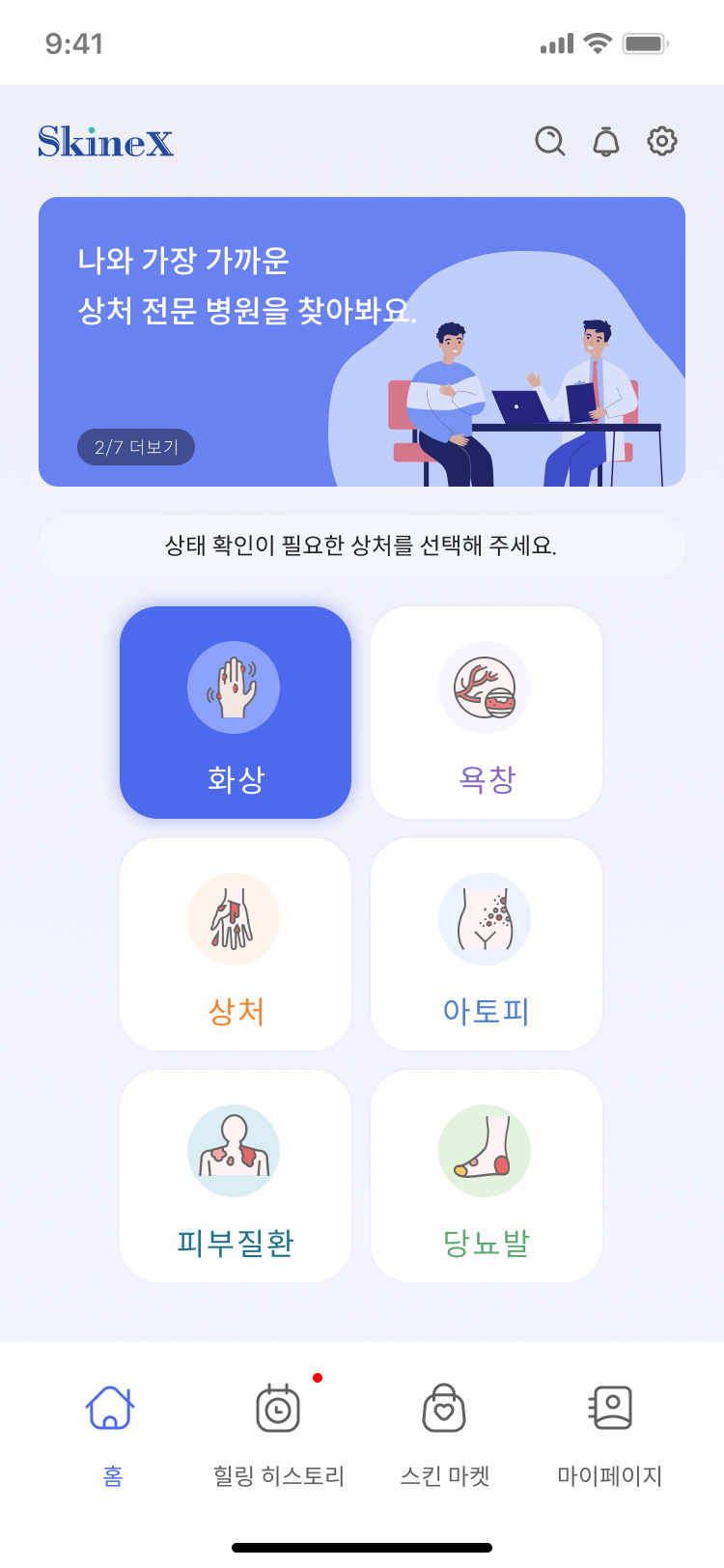The image size is (724, 1568).
Task: Select the 화상 burn card
Action: [236, 713]
